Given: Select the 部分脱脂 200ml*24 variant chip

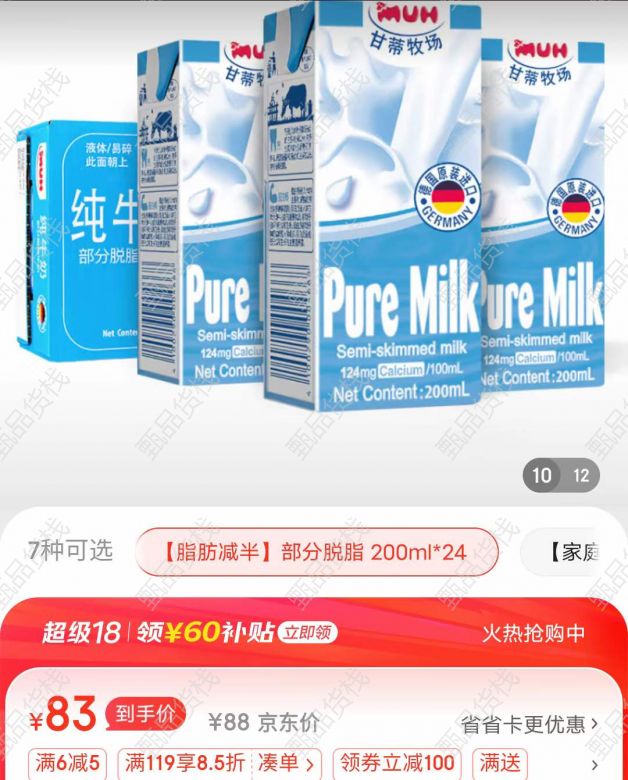Looking at the screenshot, I should pyautogui.click(x=316, y=551).
